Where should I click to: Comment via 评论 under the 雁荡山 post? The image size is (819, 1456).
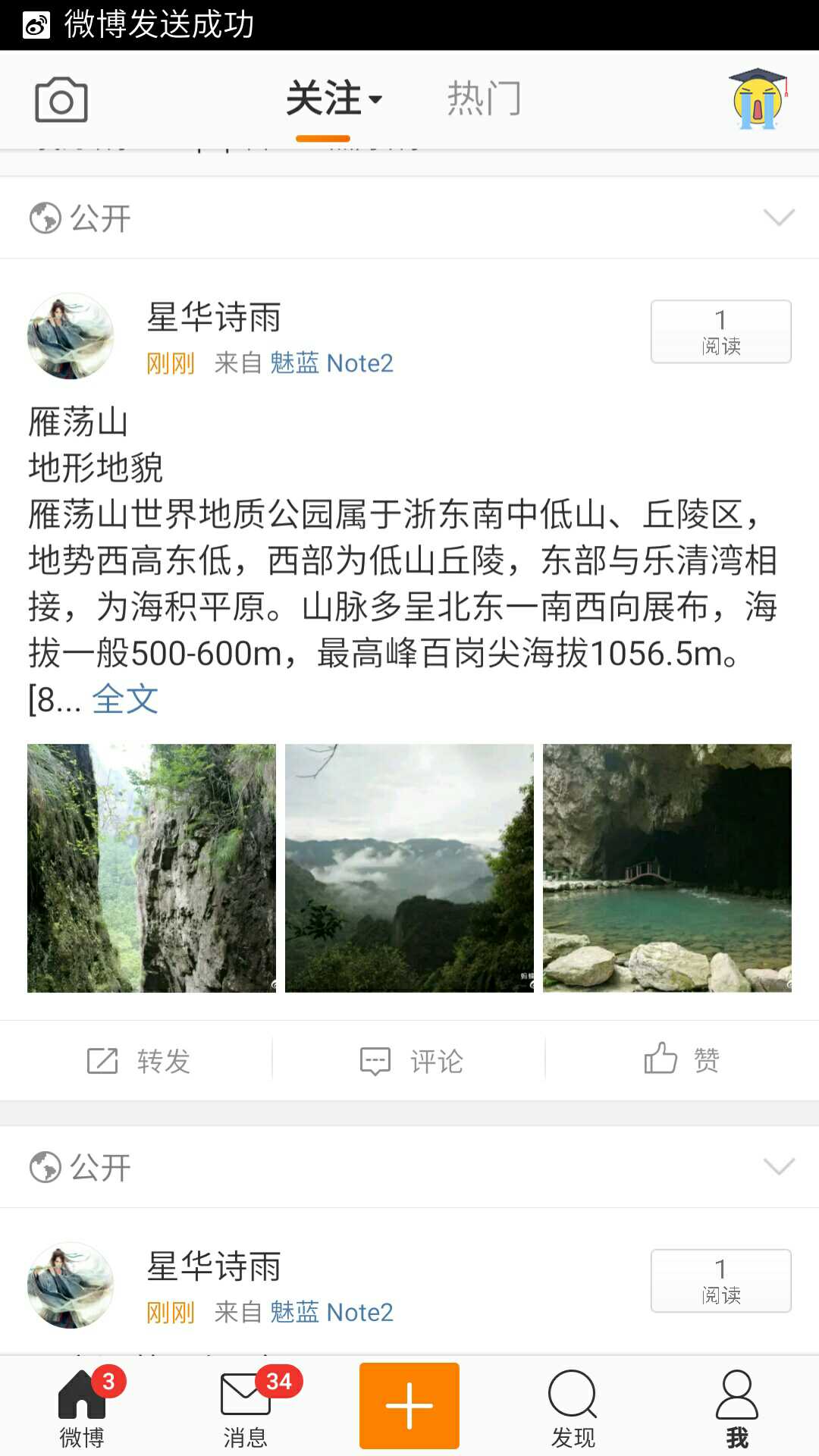click(411, 1060)
